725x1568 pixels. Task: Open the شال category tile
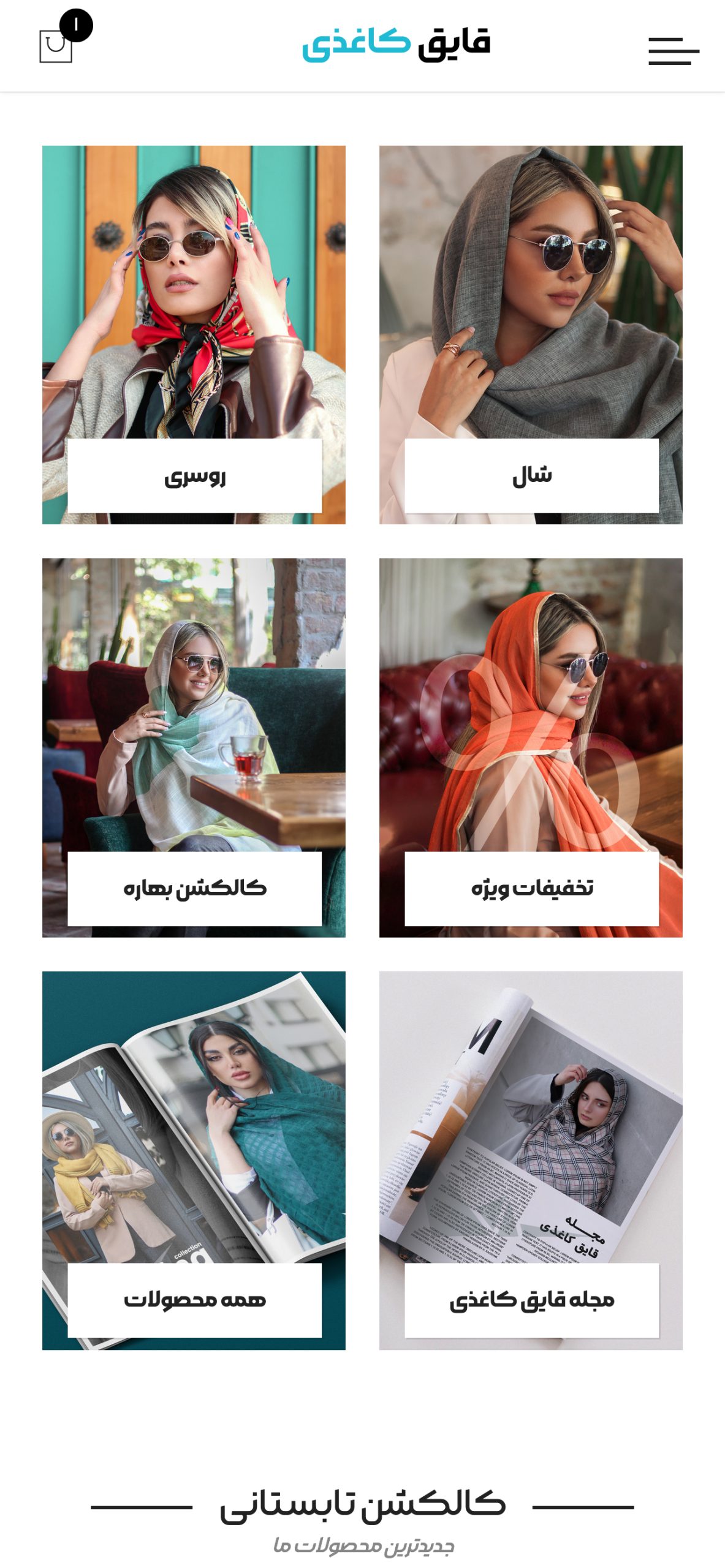coord(531,334)
